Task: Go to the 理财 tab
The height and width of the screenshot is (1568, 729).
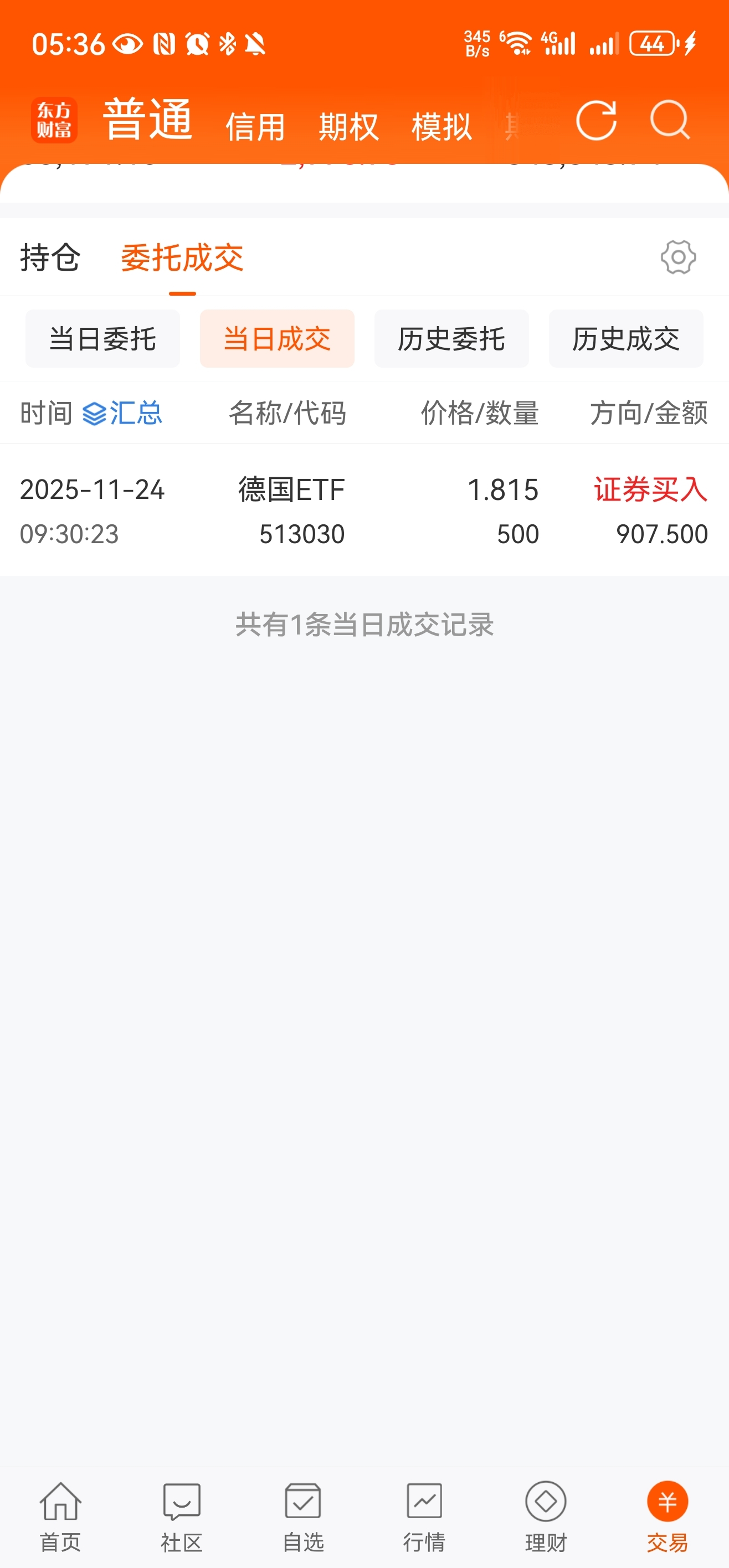Action: click(x=546, y=1518)
